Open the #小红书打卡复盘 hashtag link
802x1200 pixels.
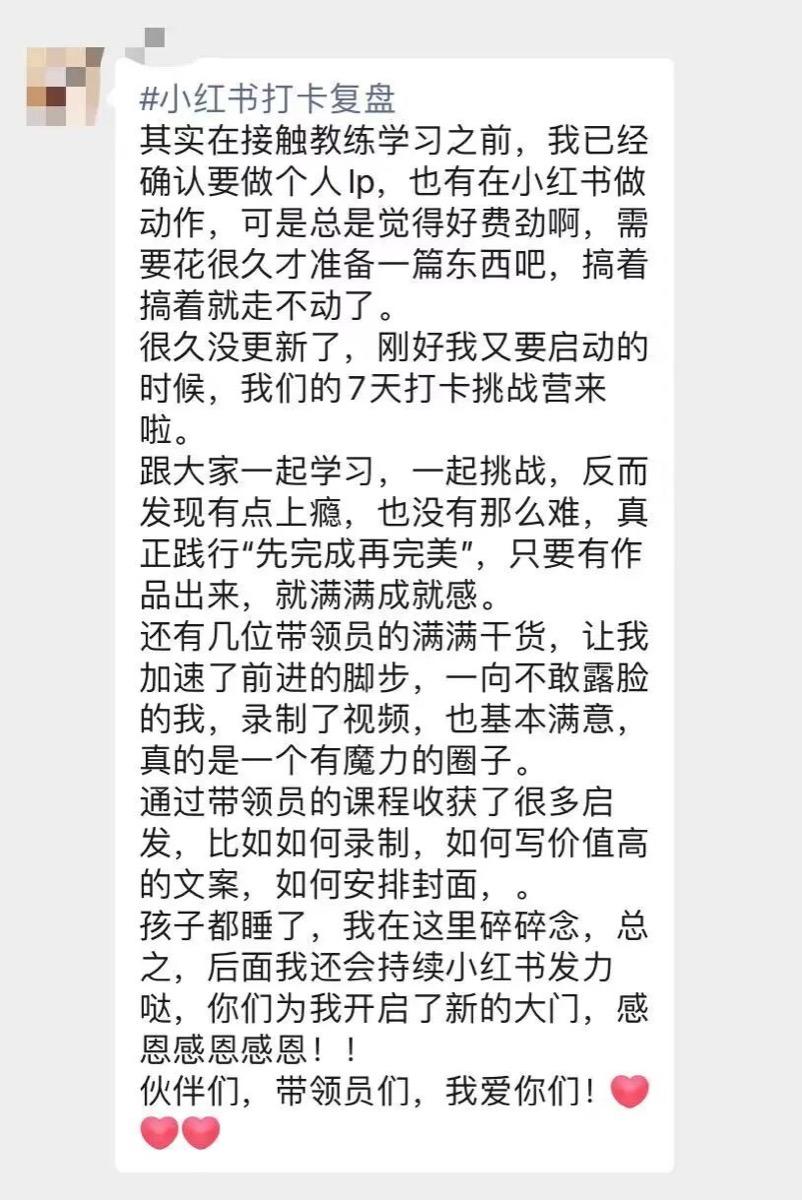[x=267, y=99]
